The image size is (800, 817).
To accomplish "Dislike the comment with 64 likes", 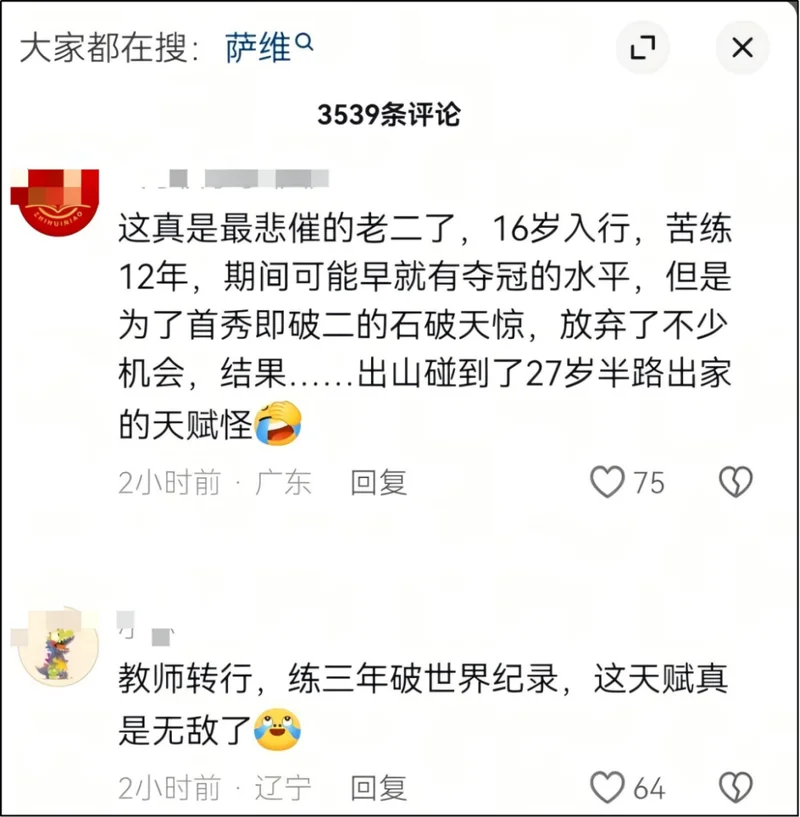I will (736, 788).
